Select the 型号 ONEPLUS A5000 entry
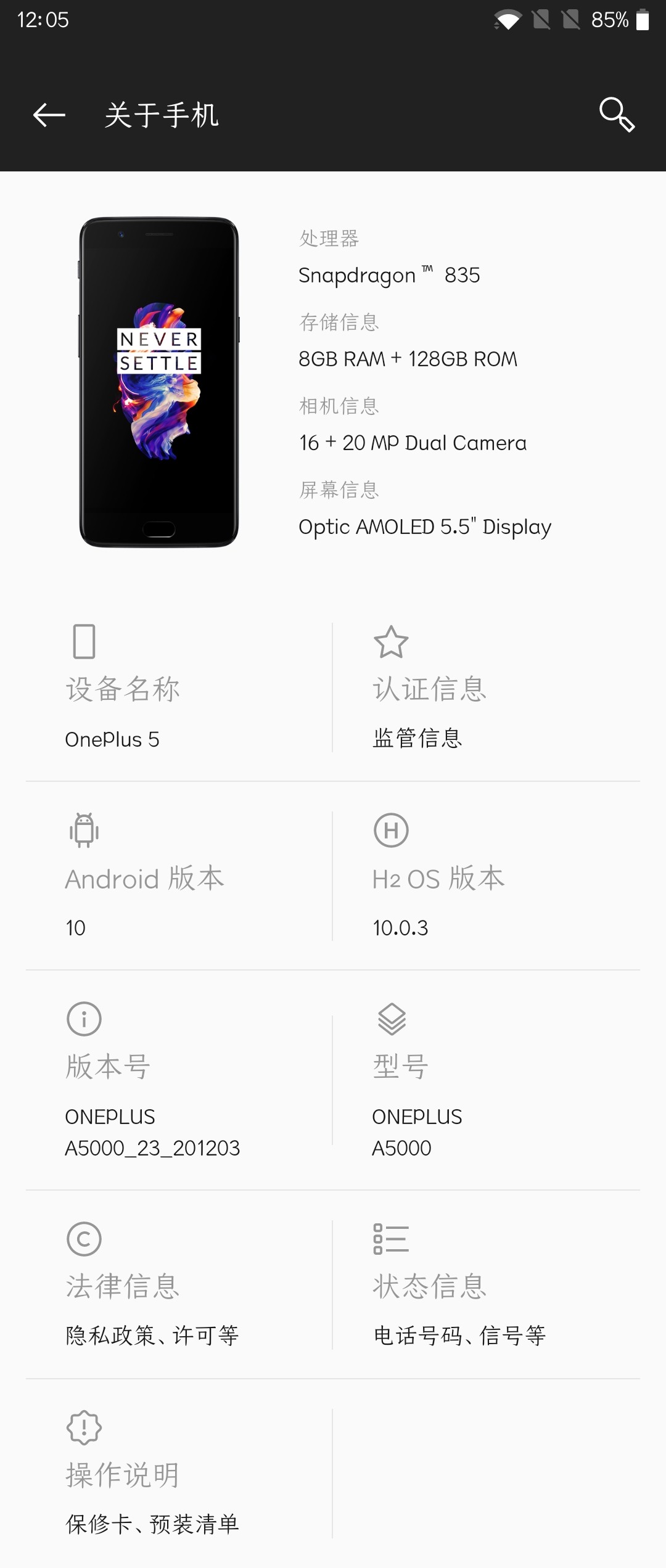Screen dimensions: 666x1568 486,1080
